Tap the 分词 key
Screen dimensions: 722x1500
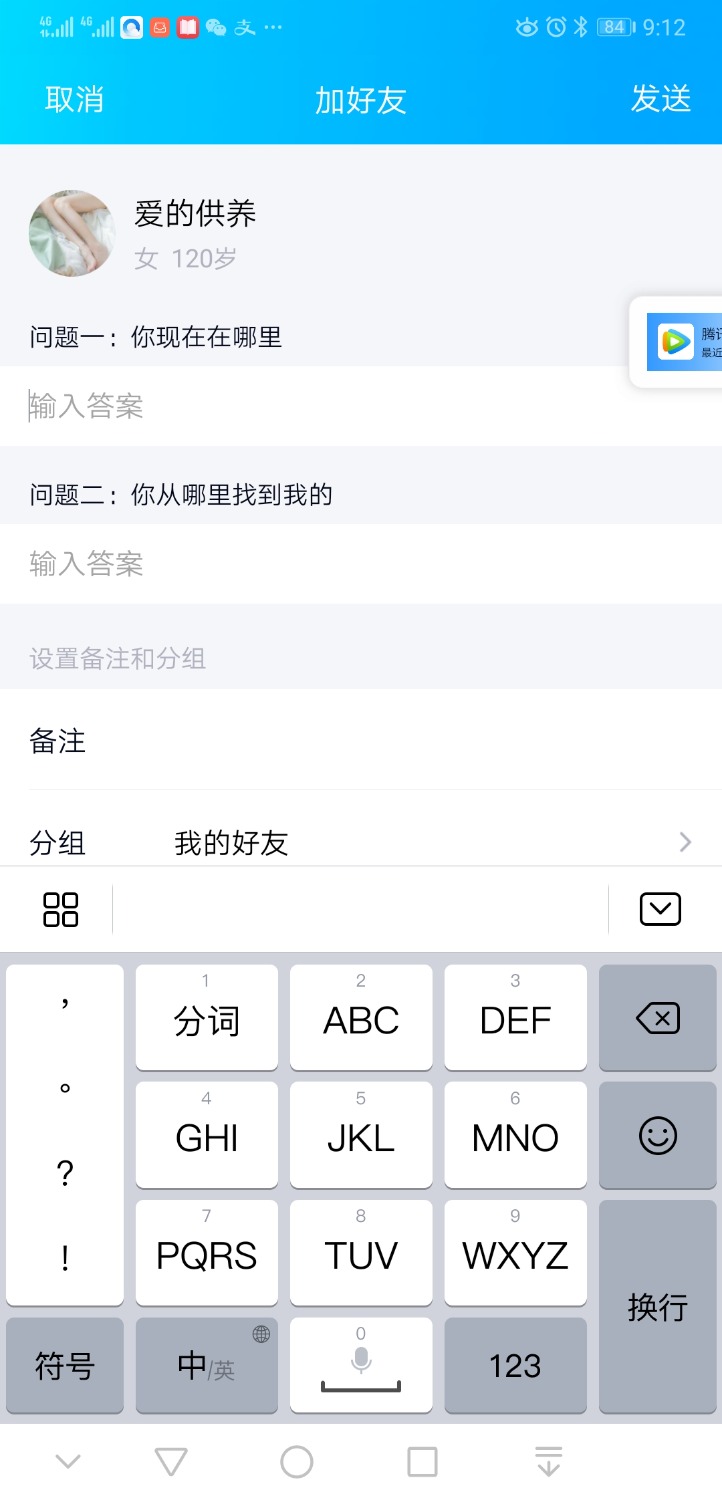click(x=207, y=1018)
